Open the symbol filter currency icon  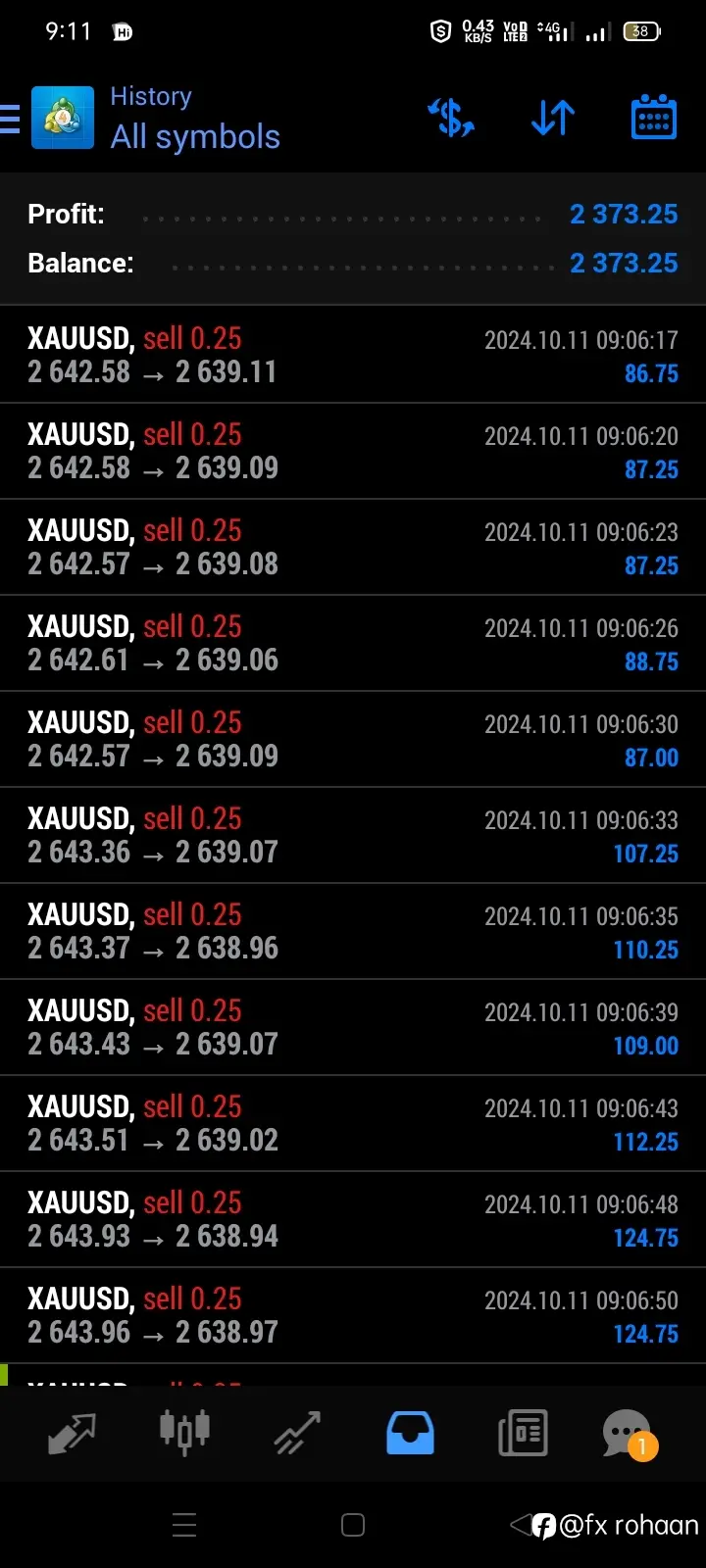[x=451, y=119]
